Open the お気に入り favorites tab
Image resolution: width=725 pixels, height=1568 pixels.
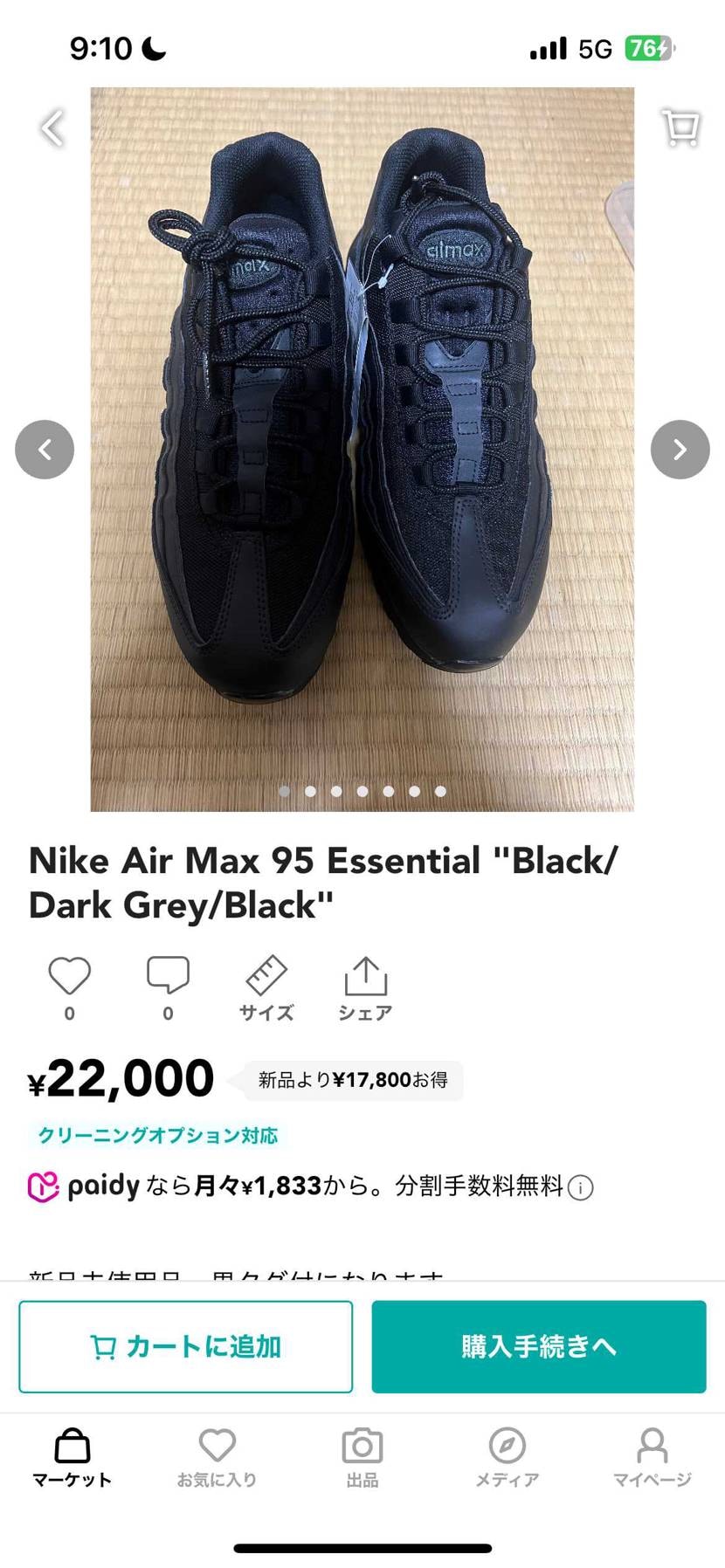[217, 1449]
